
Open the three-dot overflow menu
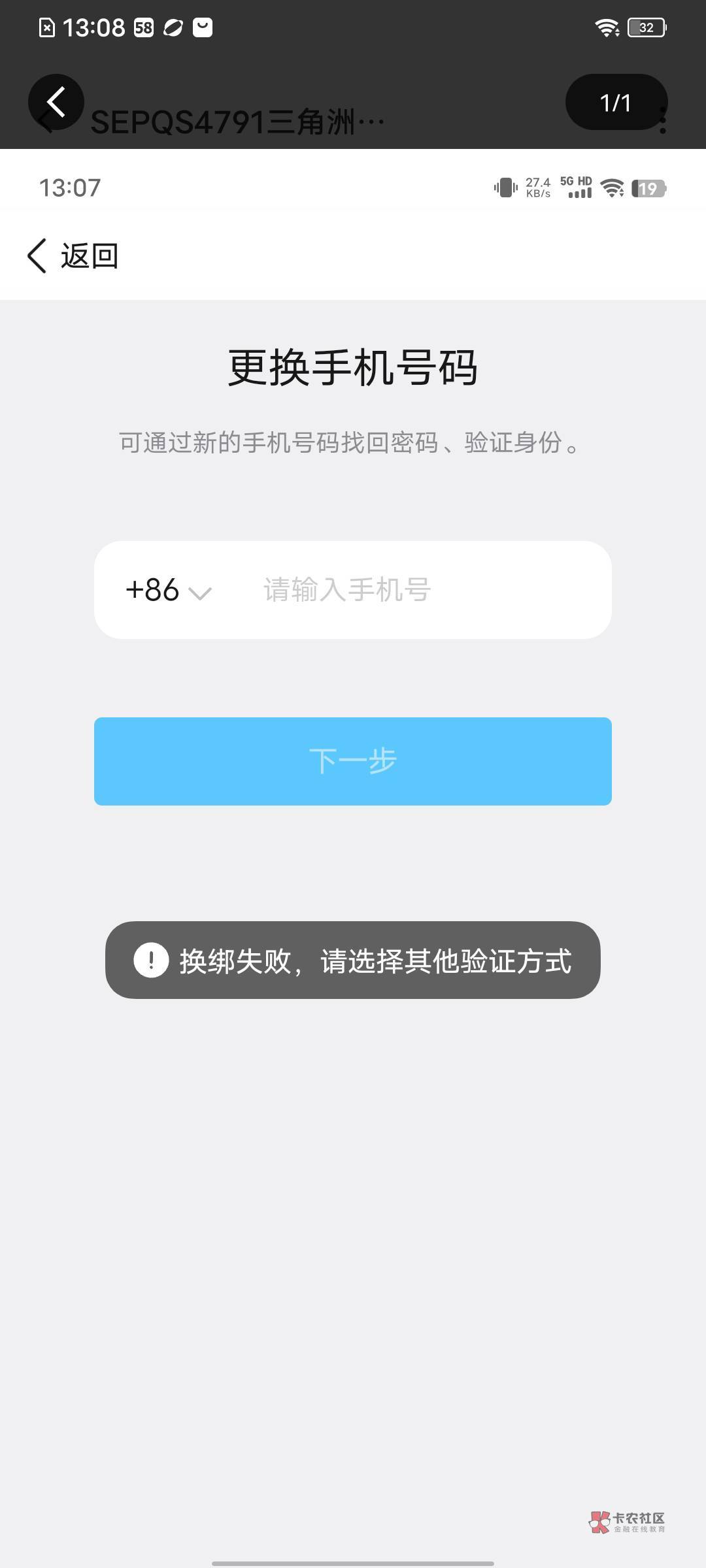663,121
